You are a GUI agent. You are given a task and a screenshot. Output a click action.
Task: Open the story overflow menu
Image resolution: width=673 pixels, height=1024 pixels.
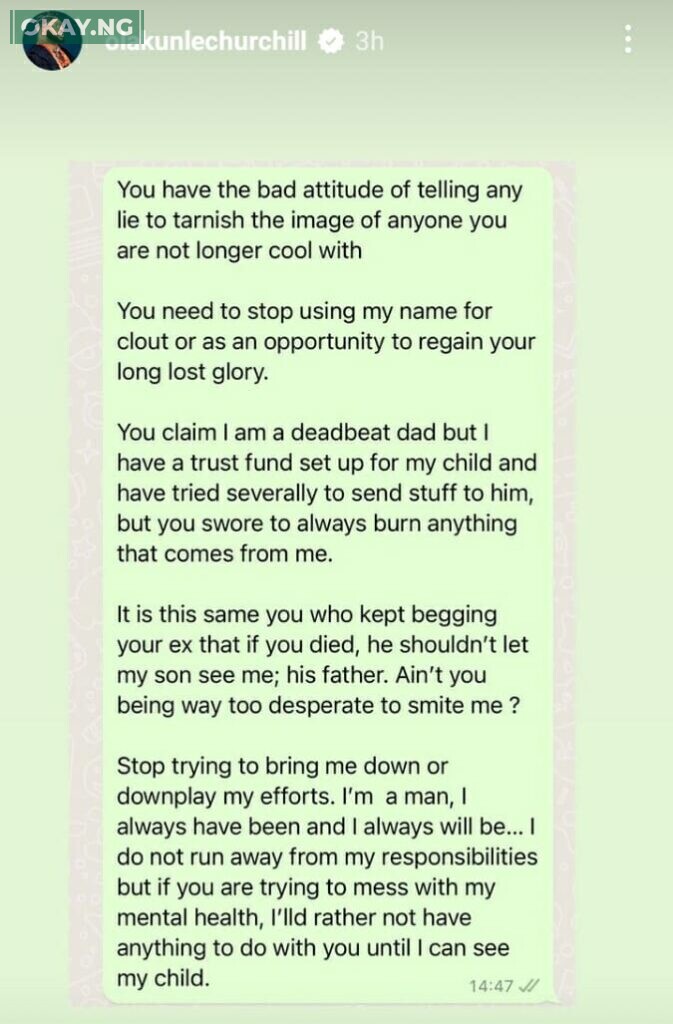click(x=627, y=39)
